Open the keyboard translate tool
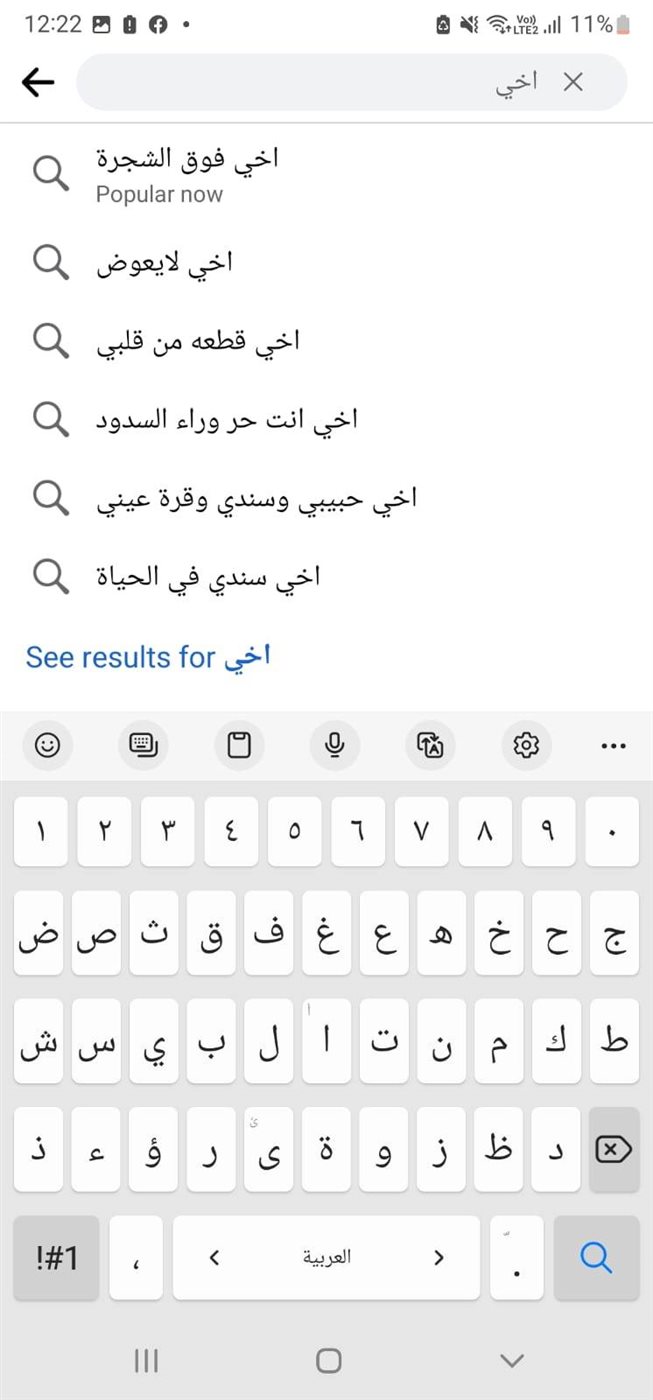The image size is (653, 1400). coord(431,745)
